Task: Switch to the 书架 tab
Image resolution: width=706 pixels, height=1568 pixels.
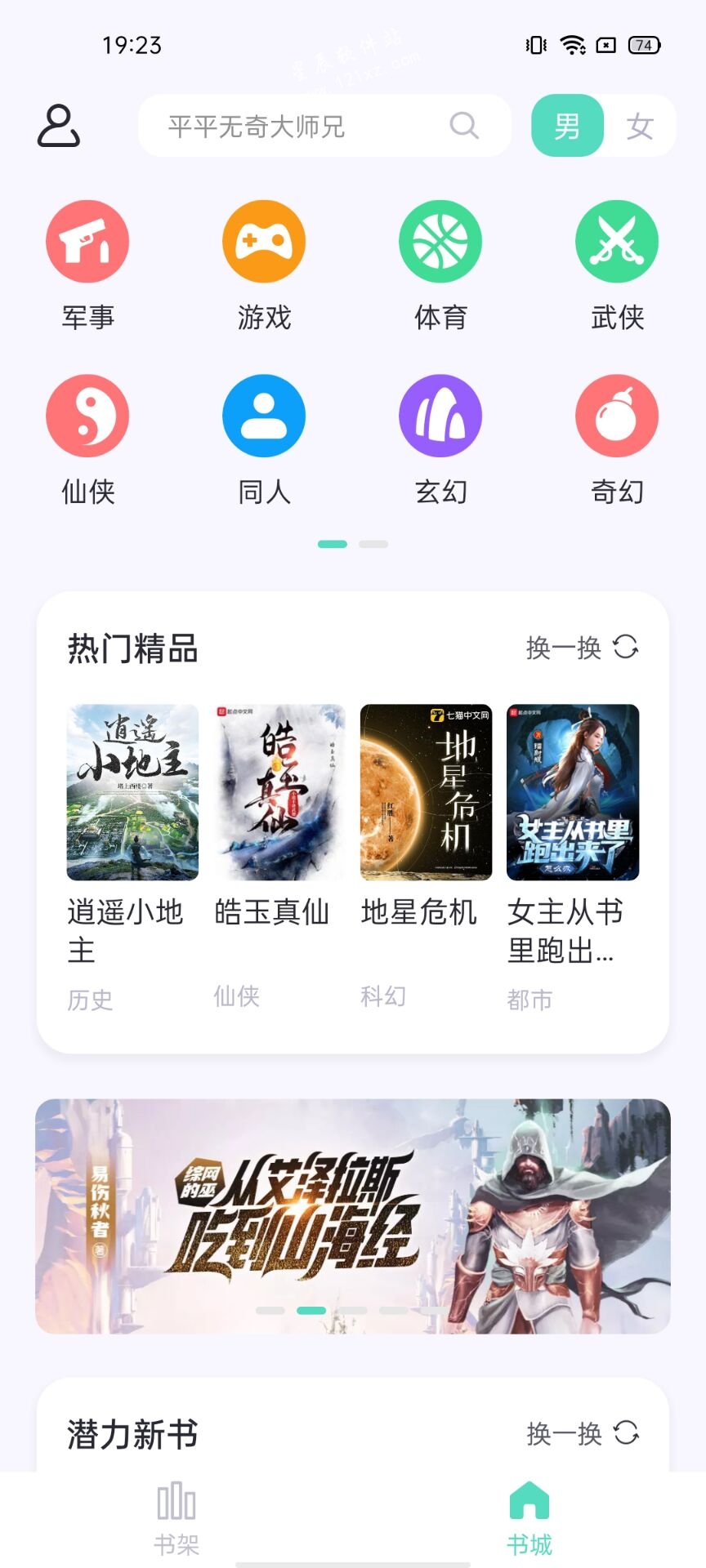Action: tap(176, 1517)
